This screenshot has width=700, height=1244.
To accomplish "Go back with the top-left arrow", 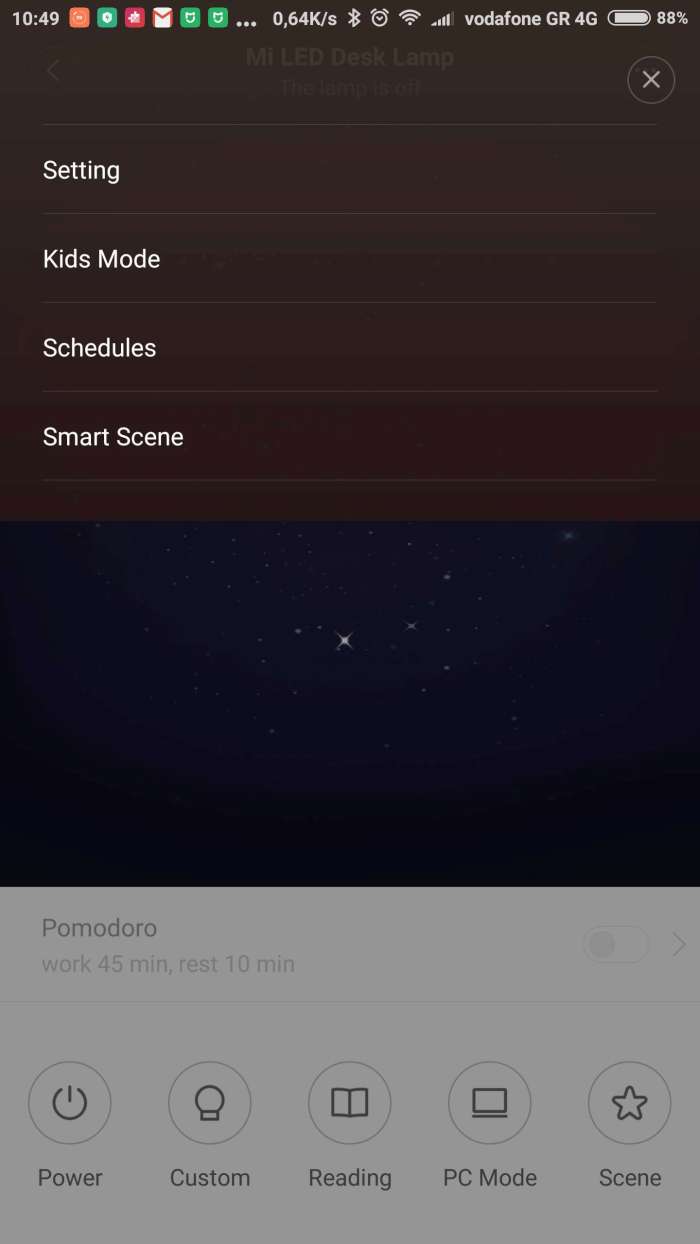I will click(54, 71).
